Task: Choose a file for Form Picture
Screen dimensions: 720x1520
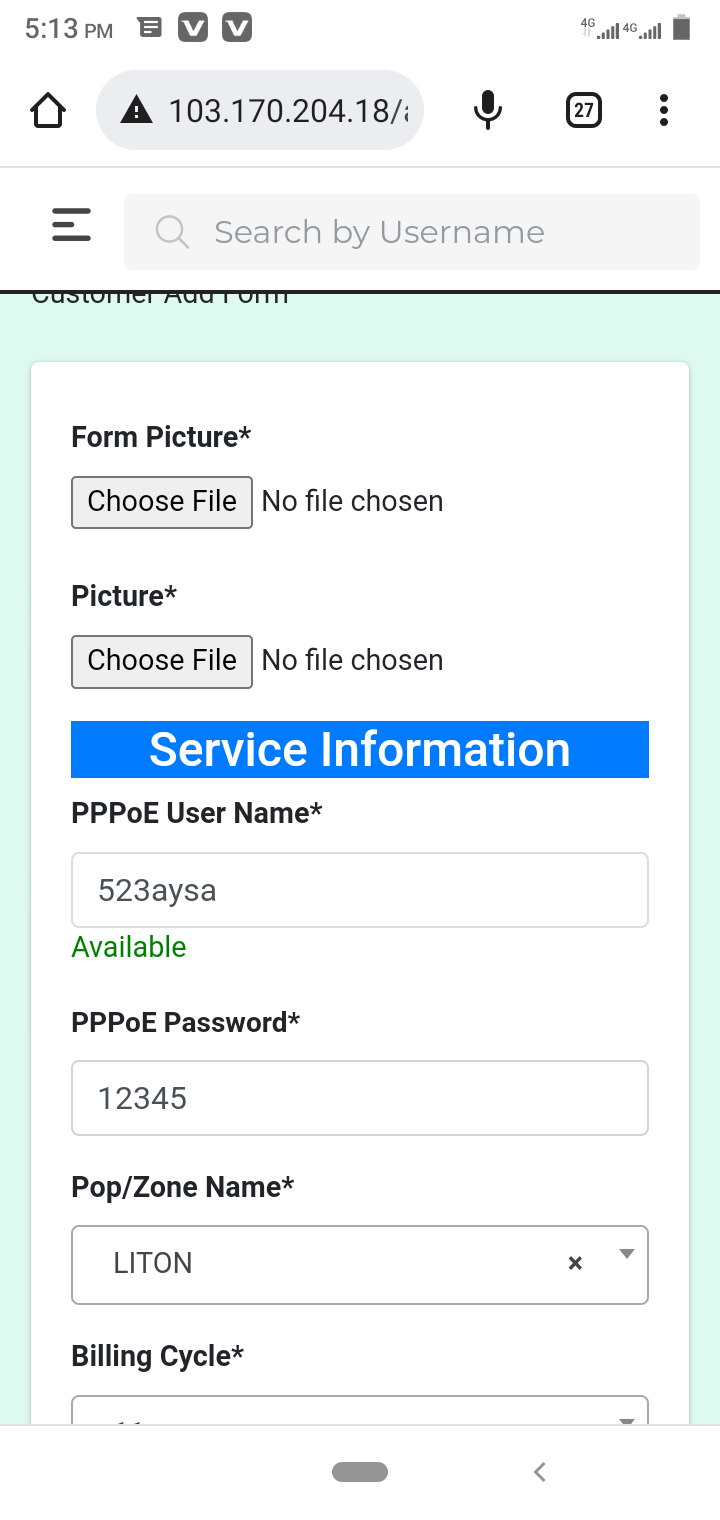Action: (162, 502)
